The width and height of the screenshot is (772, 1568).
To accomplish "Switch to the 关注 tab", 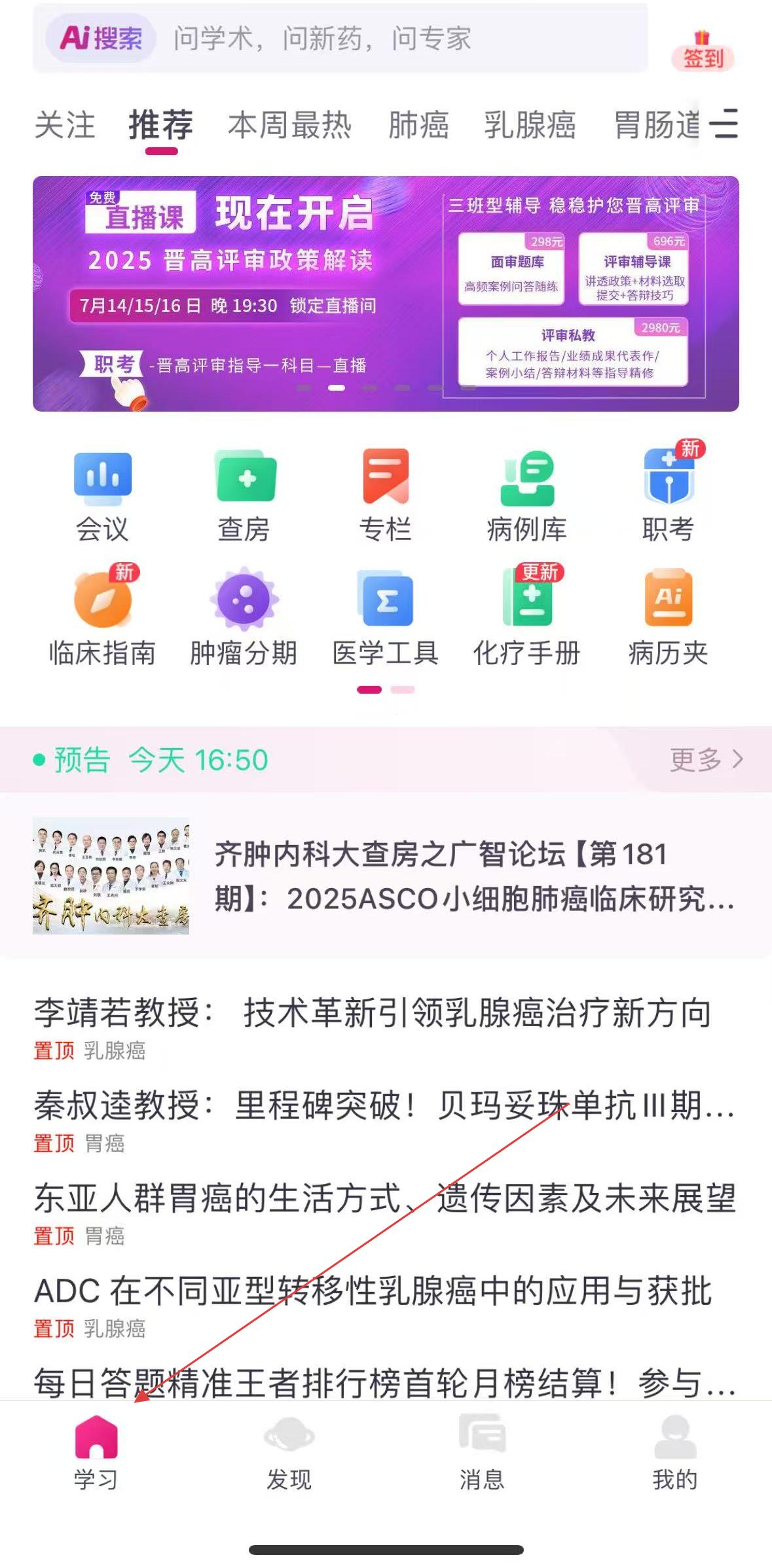I will pyautogui.click(x=65, y=124).
